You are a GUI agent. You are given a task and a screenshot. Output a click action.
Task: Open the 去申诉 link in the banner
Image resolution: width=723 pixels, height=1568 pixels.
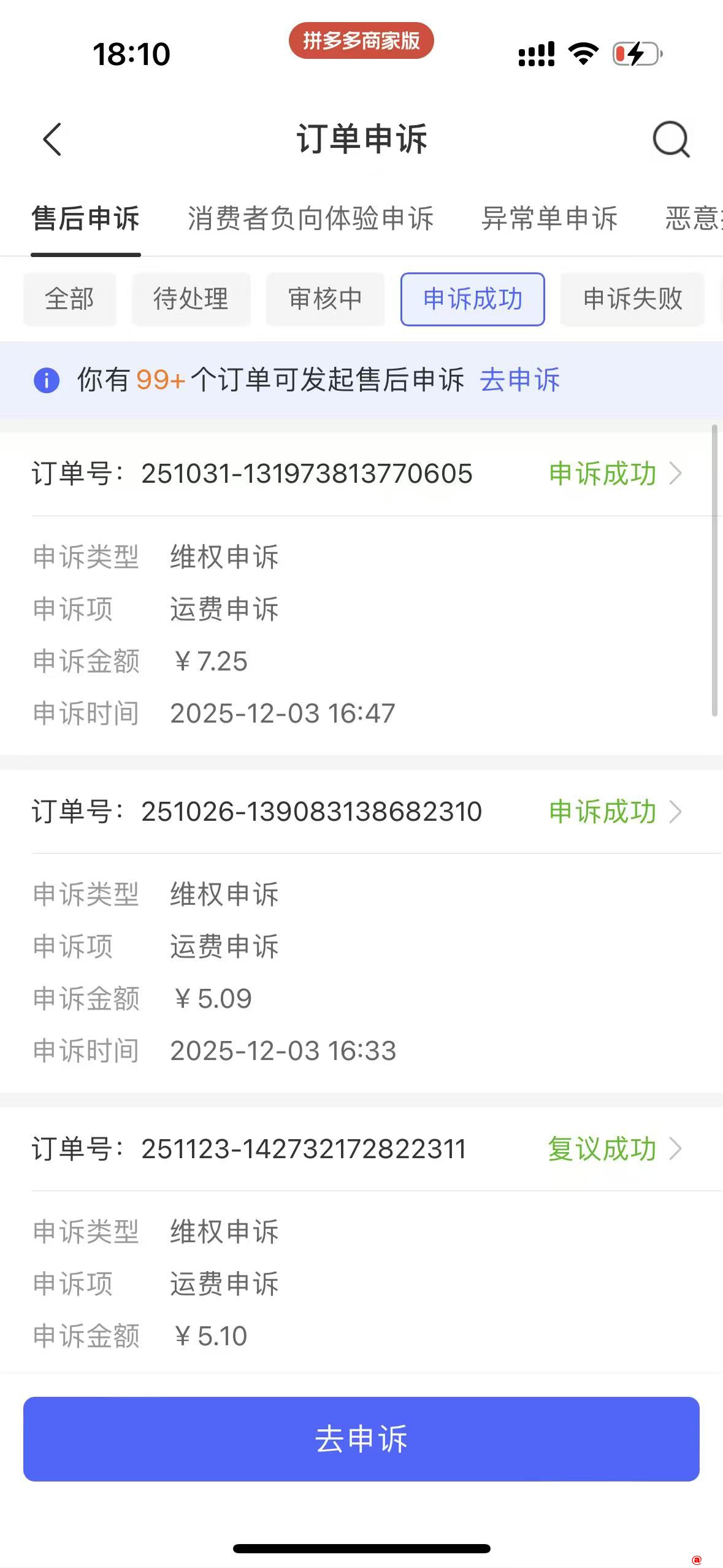(520, 381)
